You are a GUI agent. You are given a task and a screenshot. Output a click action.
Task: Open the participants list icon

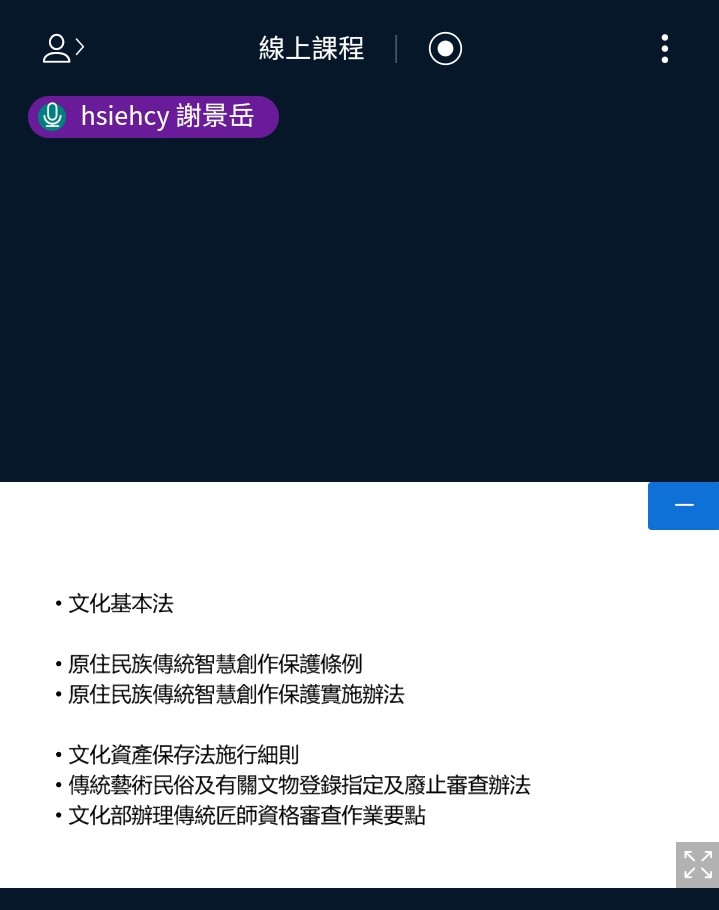pos(62,48)
